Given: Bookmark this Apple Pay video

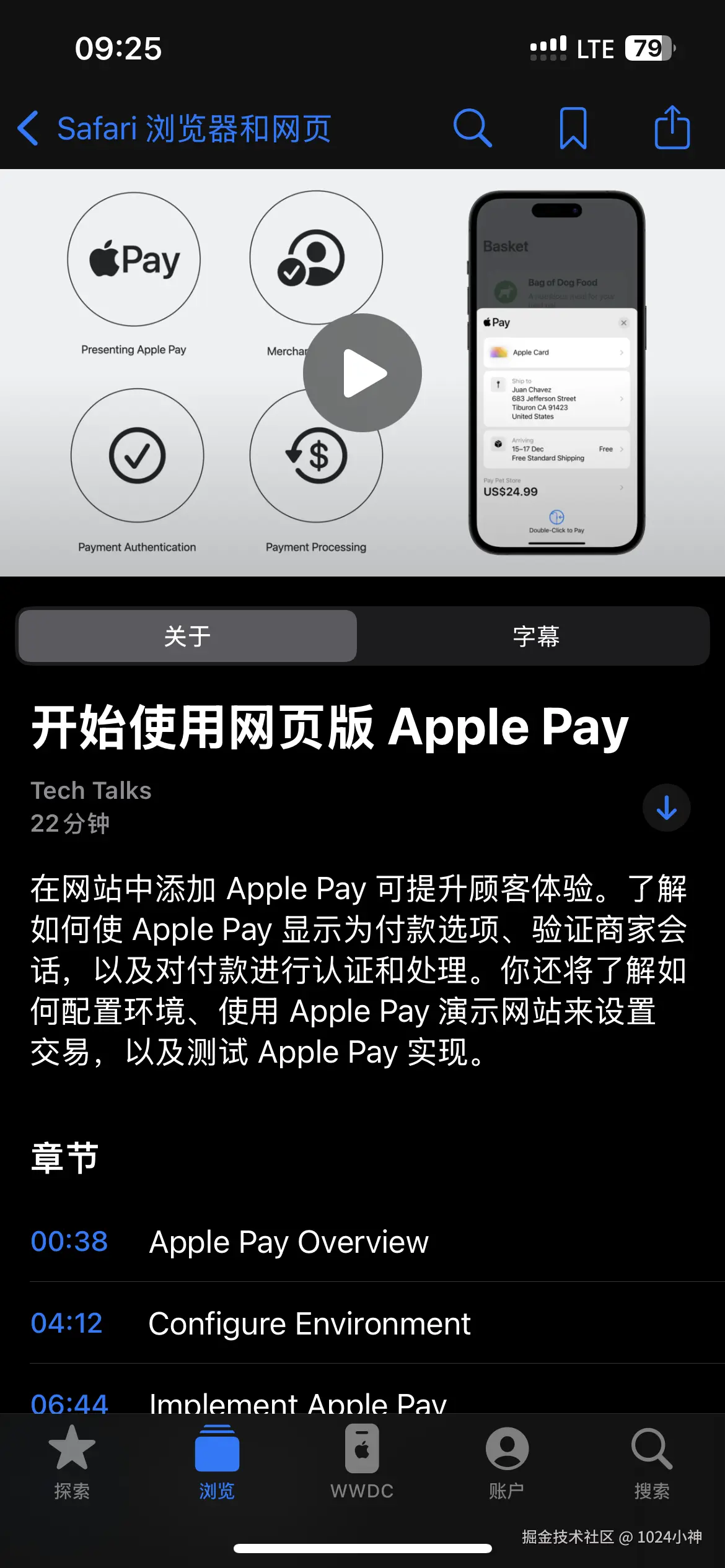Looking at the screenshot, I should click(x=573, y=128).
